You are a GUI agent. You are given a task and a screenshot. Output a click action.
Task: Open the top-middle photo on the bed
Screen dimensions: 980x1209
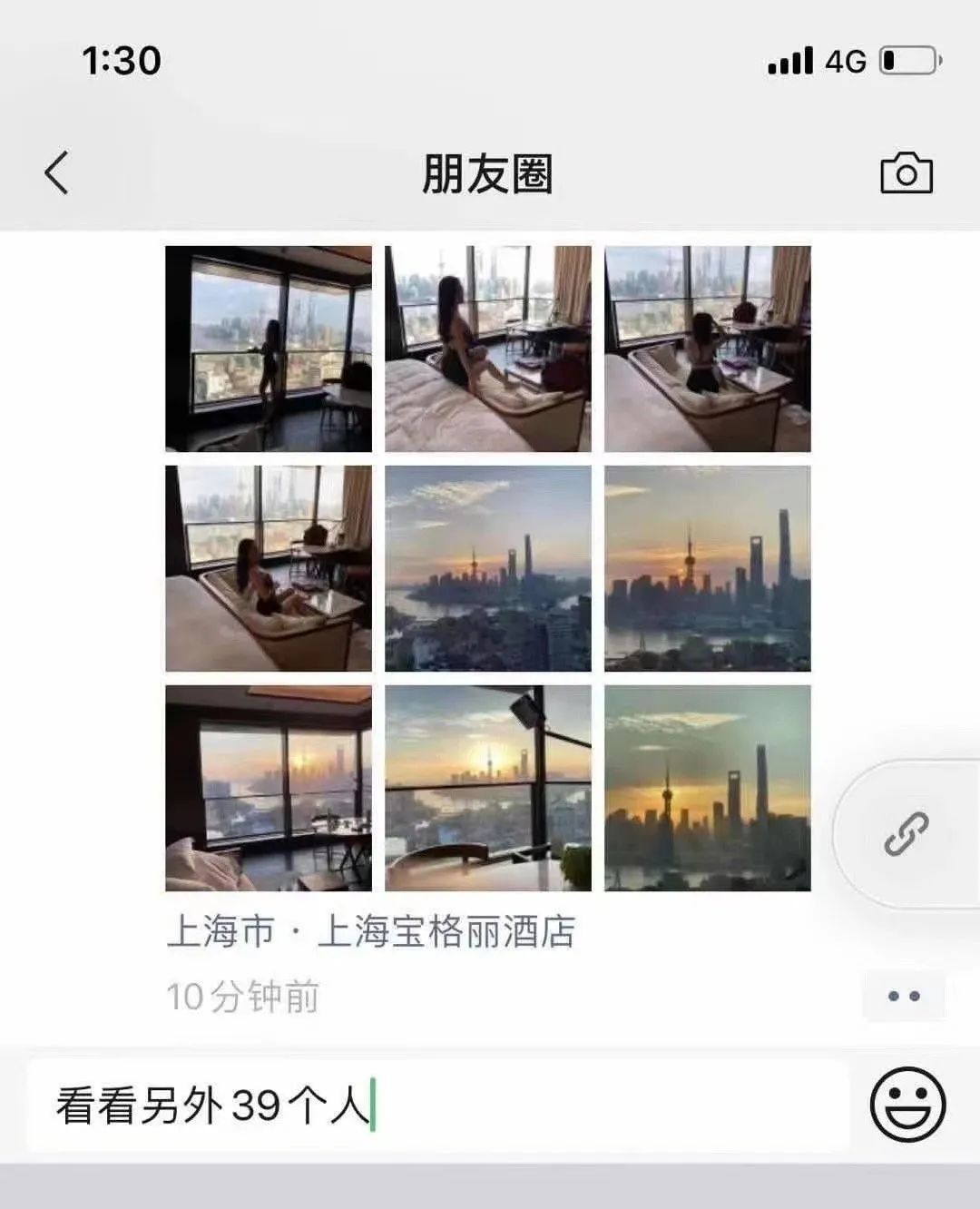[488, 349]
